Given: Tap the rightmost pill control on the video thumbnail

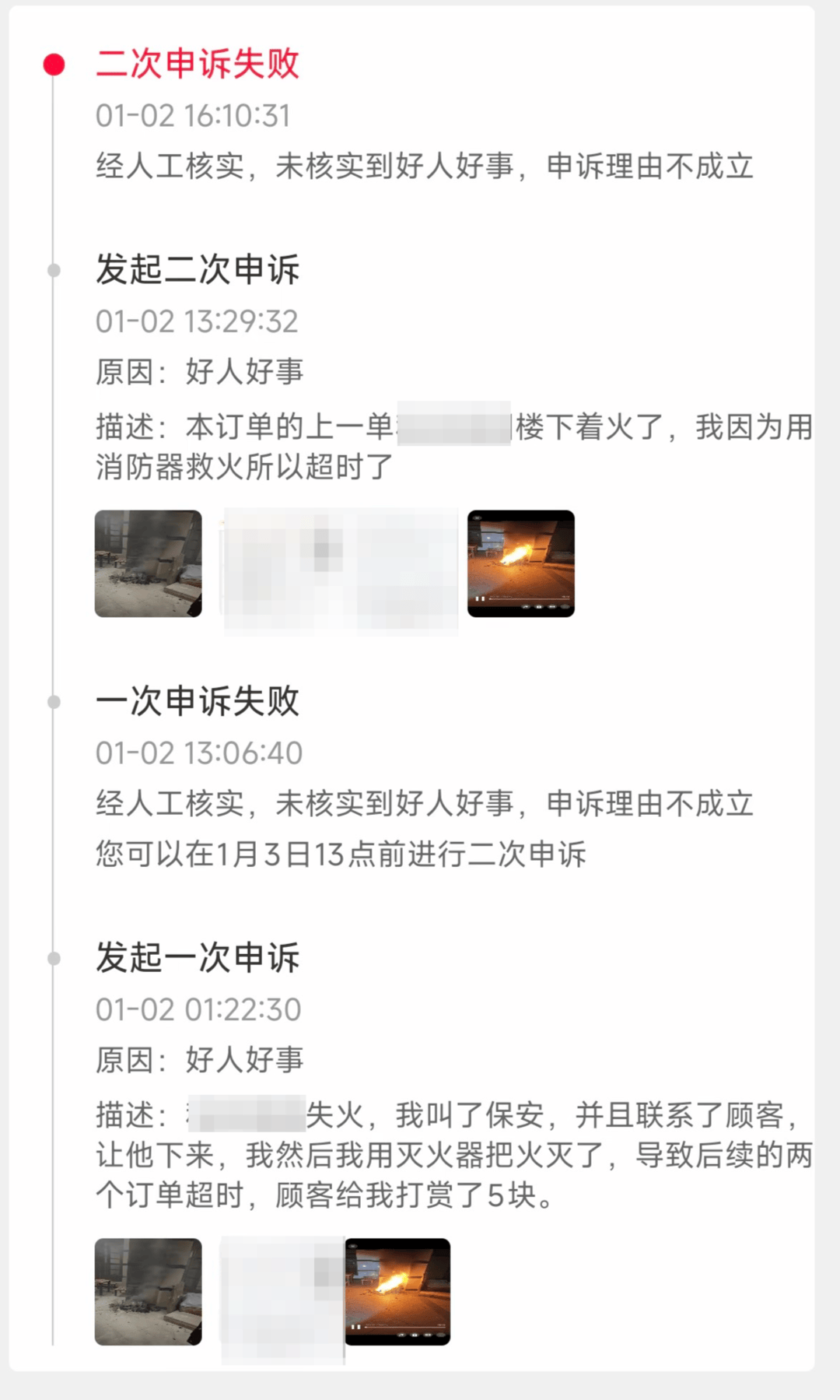Looking at the screenshot, I should 565,607.
